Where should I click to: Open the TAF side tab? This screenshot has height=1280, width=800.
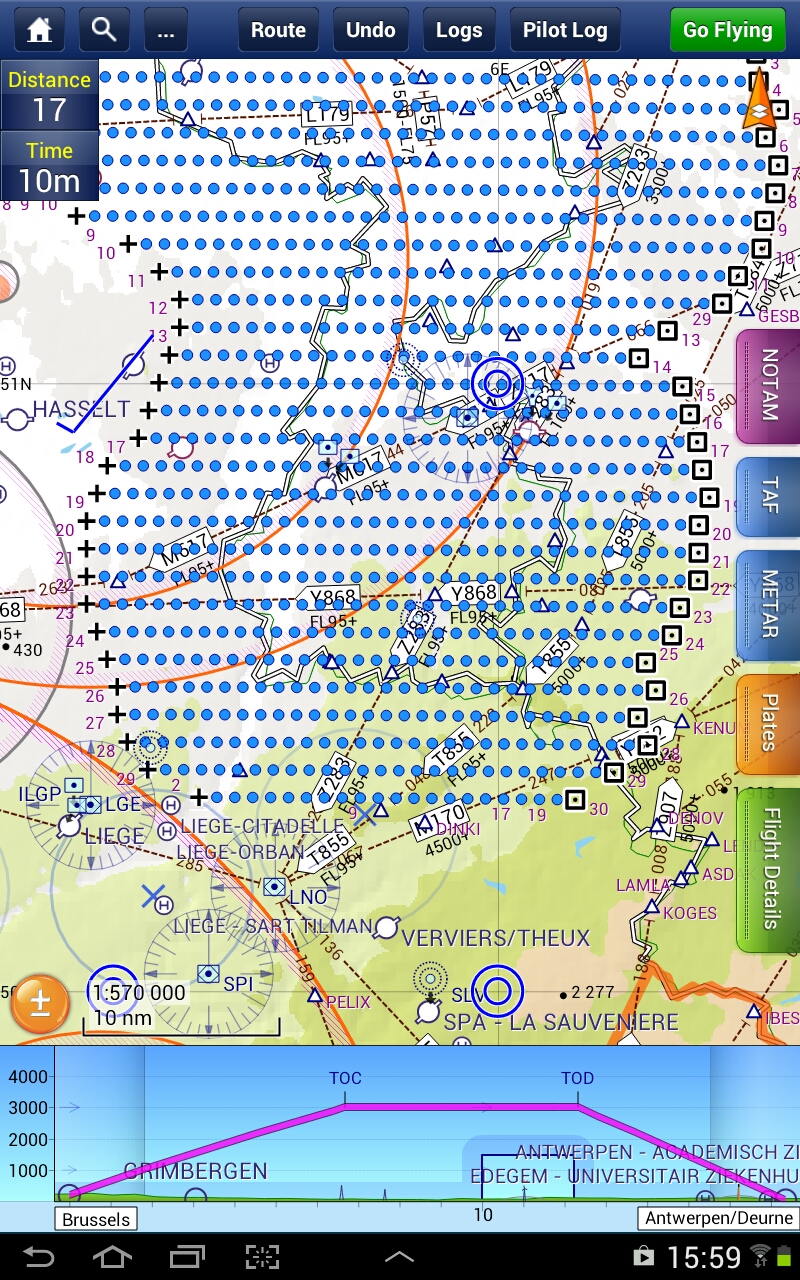(768, 497)
